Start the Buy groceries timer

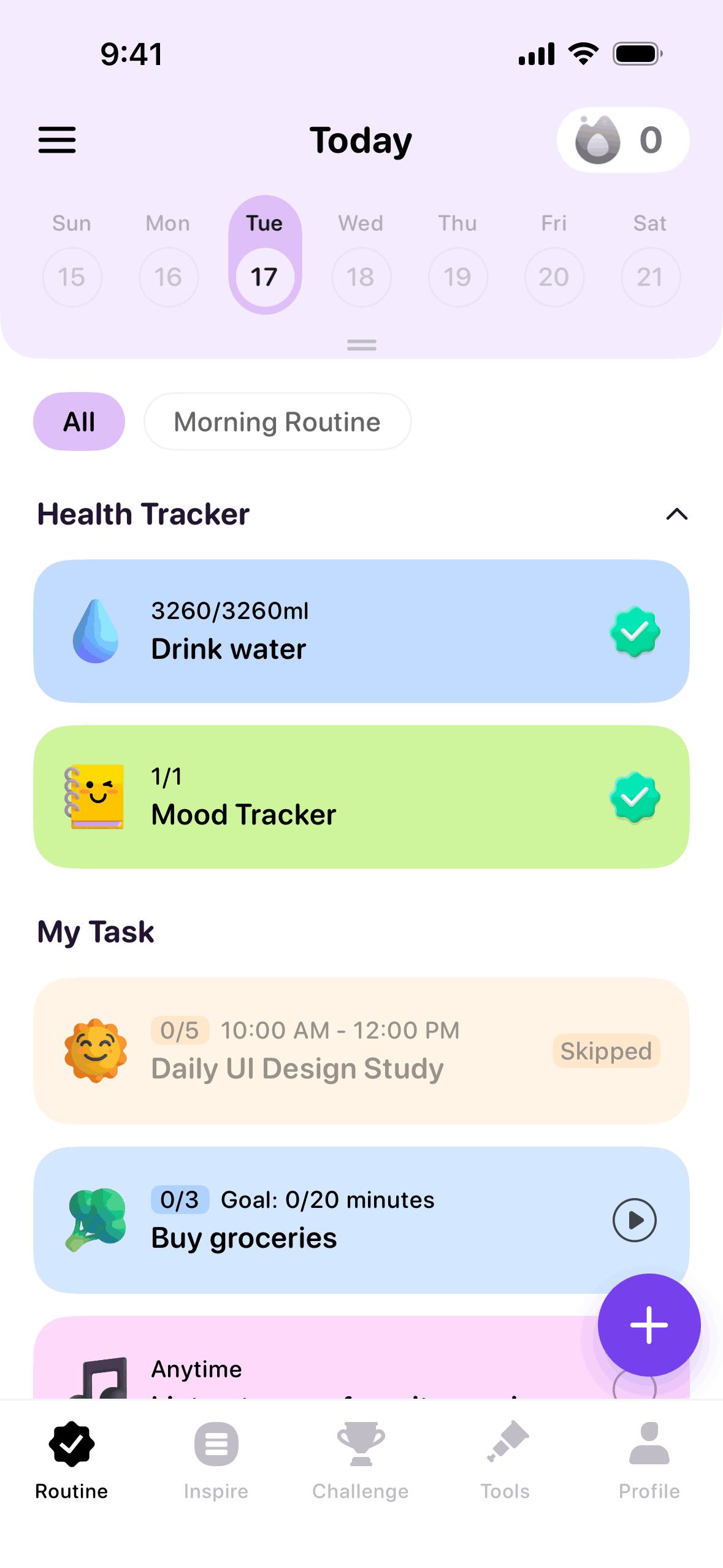(x=635, y=1220)
